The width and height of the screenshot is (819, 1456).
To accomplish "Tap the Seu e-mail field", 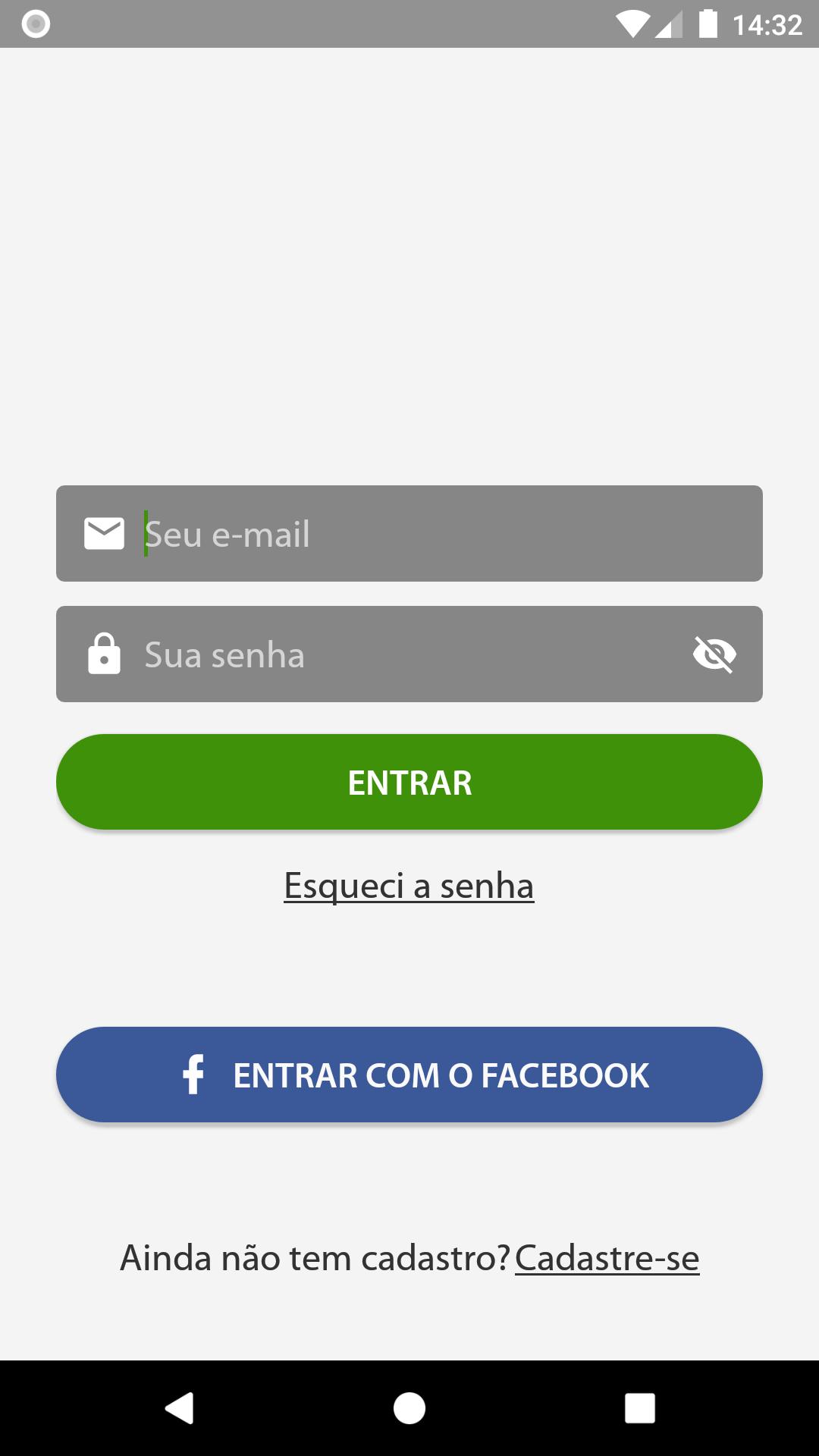I will tap(409, 533).
